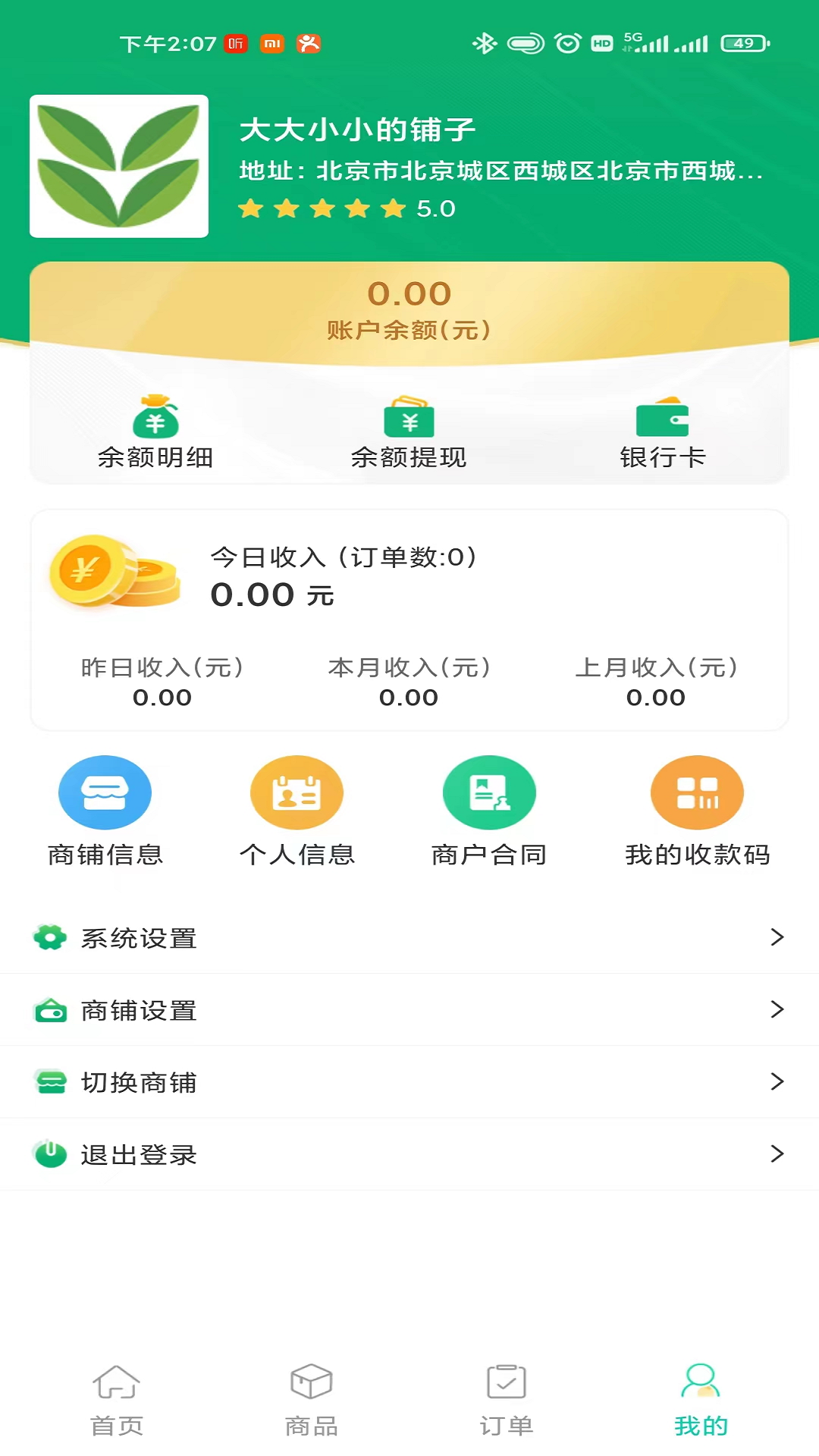Select 切换商铺 to switch shops
Image resolution: width=819 pixels, height=1456 pixels.
coord(409,1082)
